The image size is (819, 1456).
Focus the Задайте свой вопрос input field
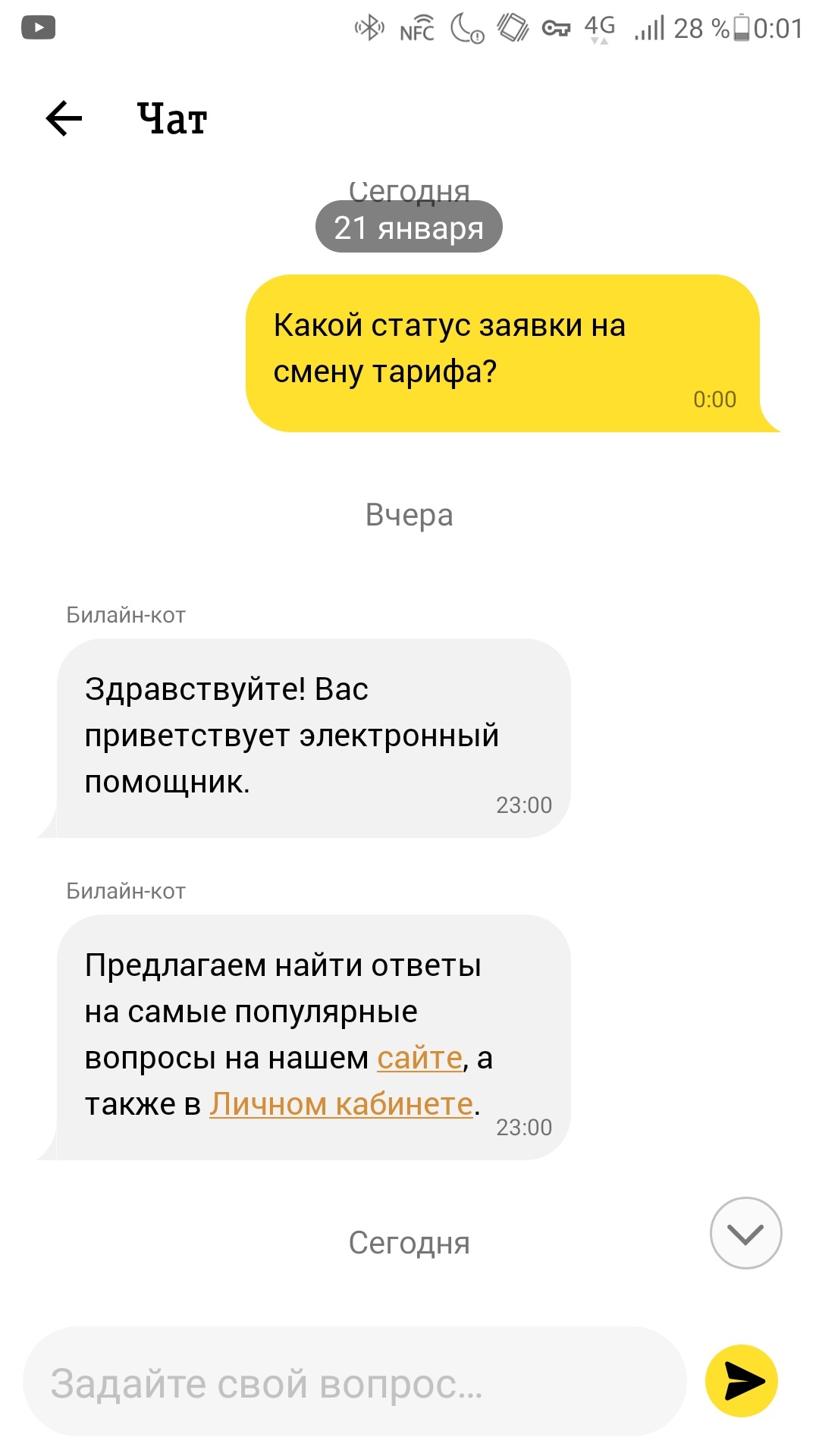coord(353,1382)
